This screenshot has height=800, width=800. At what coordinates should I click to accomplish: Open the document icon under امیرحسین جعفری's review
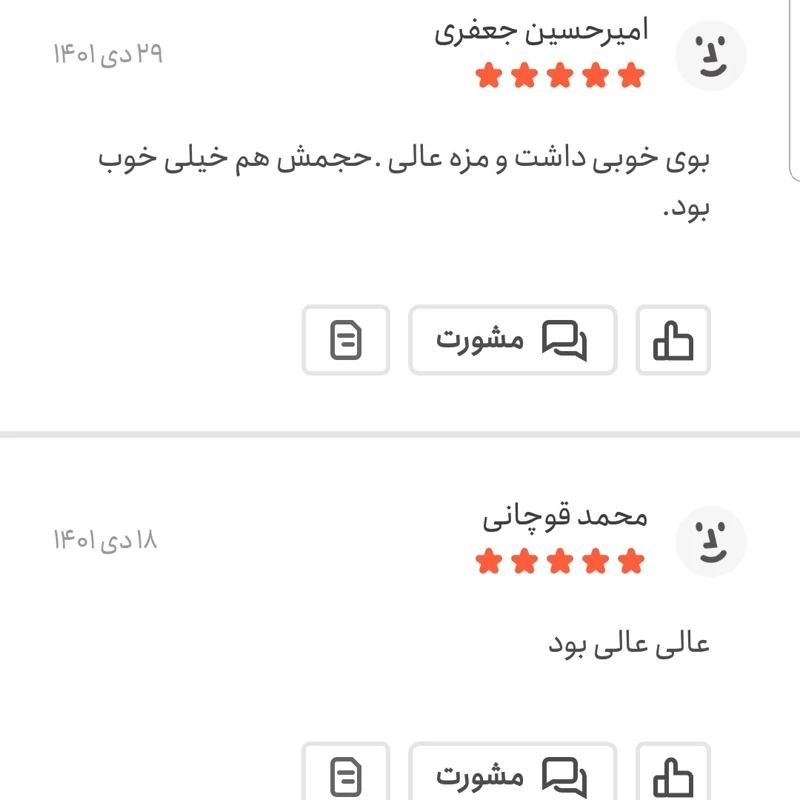[345, 340]
